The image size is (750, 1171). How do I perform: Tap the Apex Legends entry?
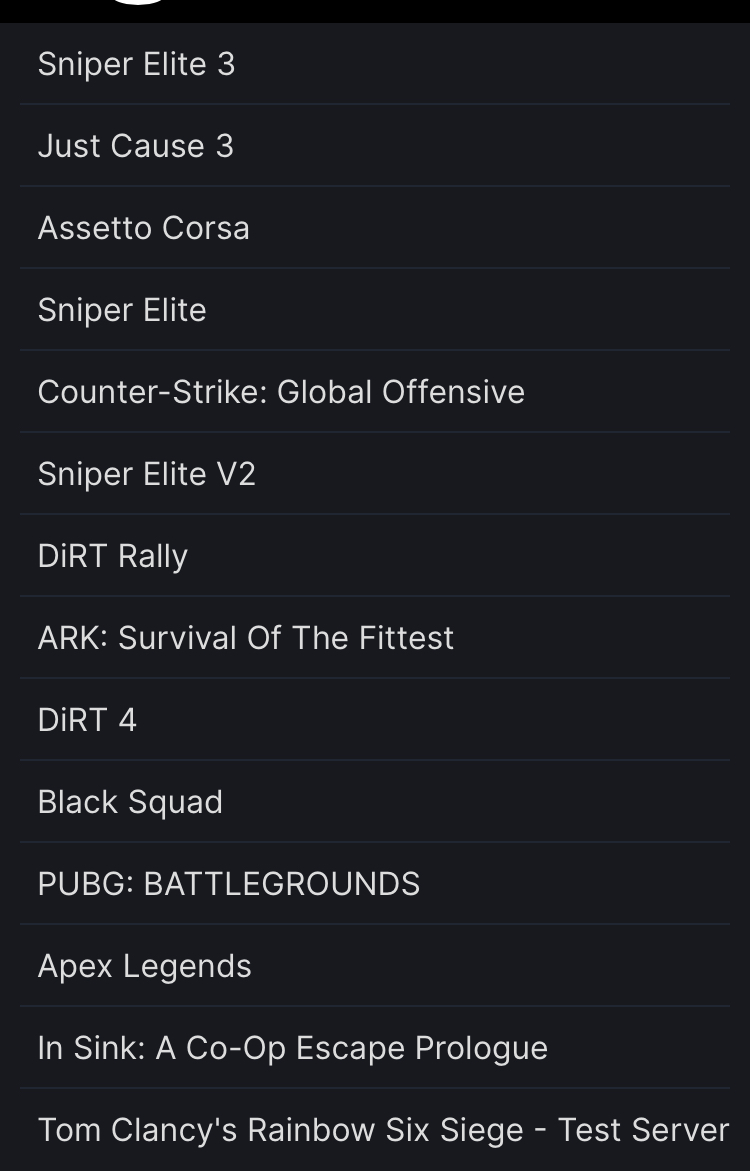click(x=145, y=966)
